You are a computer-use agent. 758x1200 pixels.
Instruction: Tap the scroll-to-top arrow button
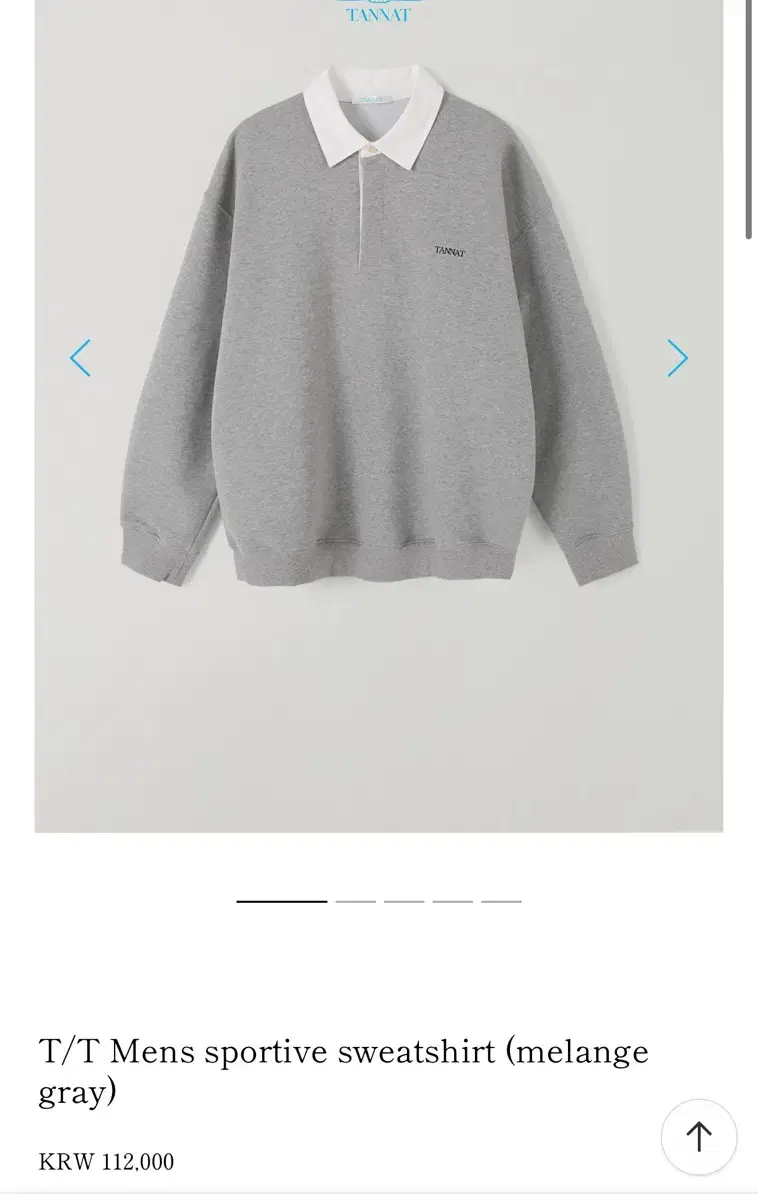pyautogui.click(x=699, y=1137)
